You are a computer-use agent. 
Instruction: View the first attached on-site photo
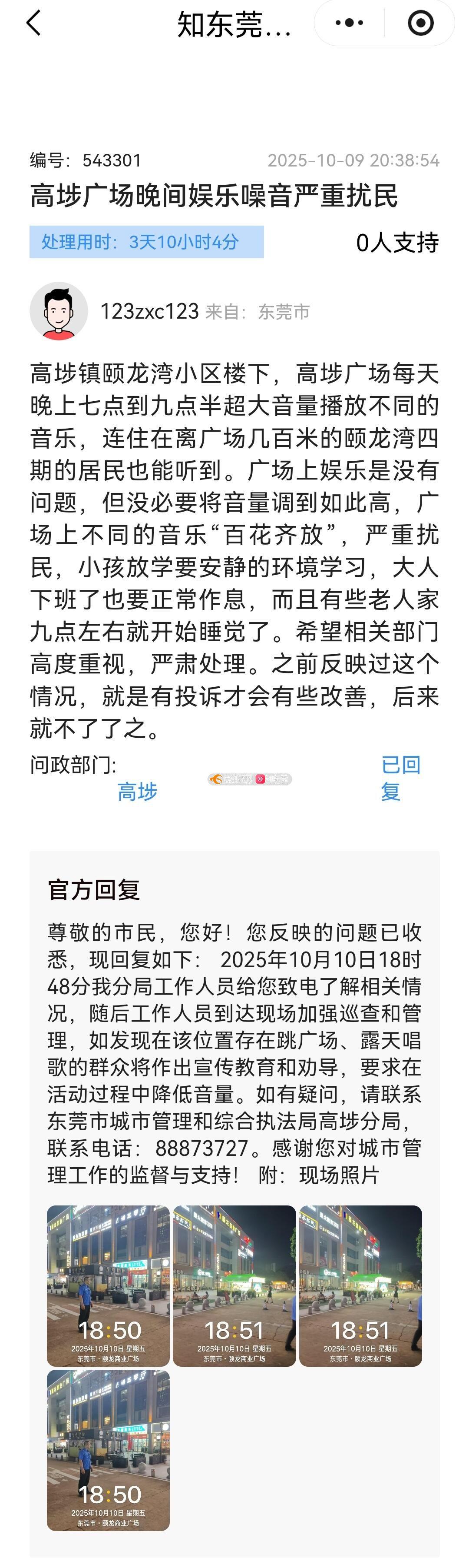point(108,1285)
